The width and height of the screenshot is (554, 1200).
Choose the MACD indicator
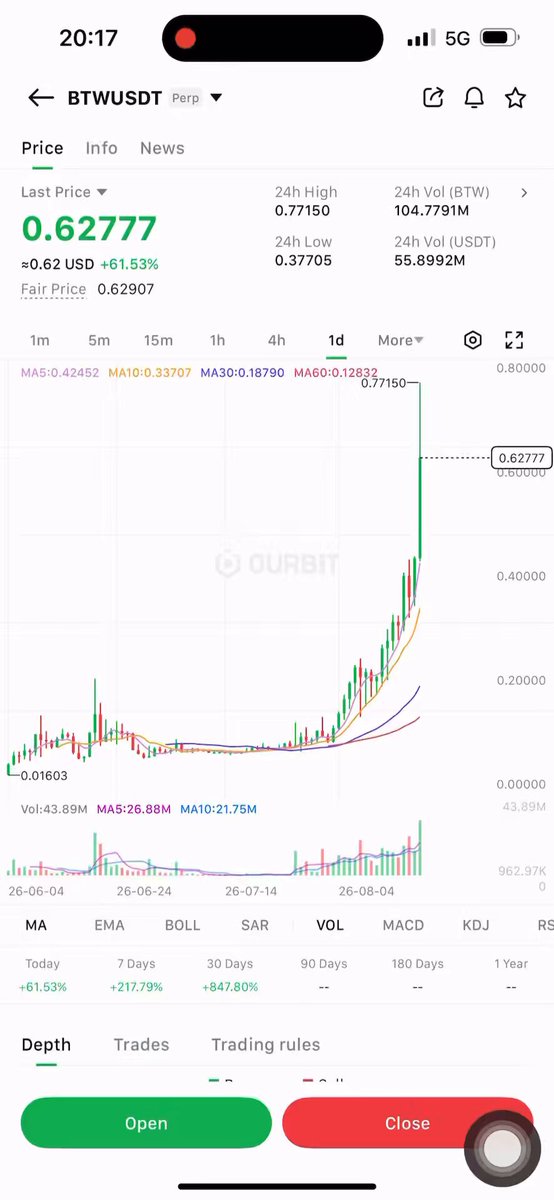pyautogui.click(x=403, y=925)
